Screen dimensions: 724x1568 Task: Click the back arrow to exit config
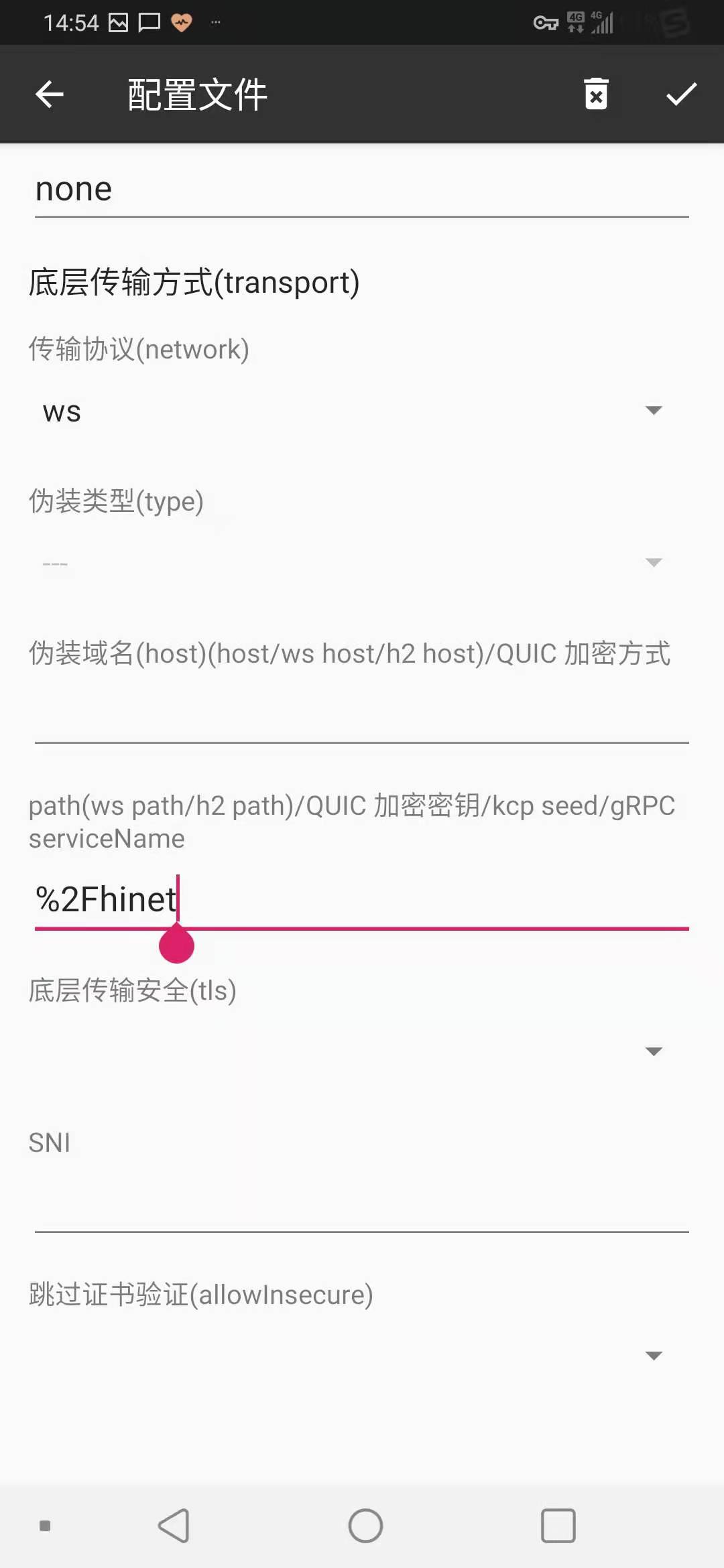pyautogui.click(x=49, y=94)
